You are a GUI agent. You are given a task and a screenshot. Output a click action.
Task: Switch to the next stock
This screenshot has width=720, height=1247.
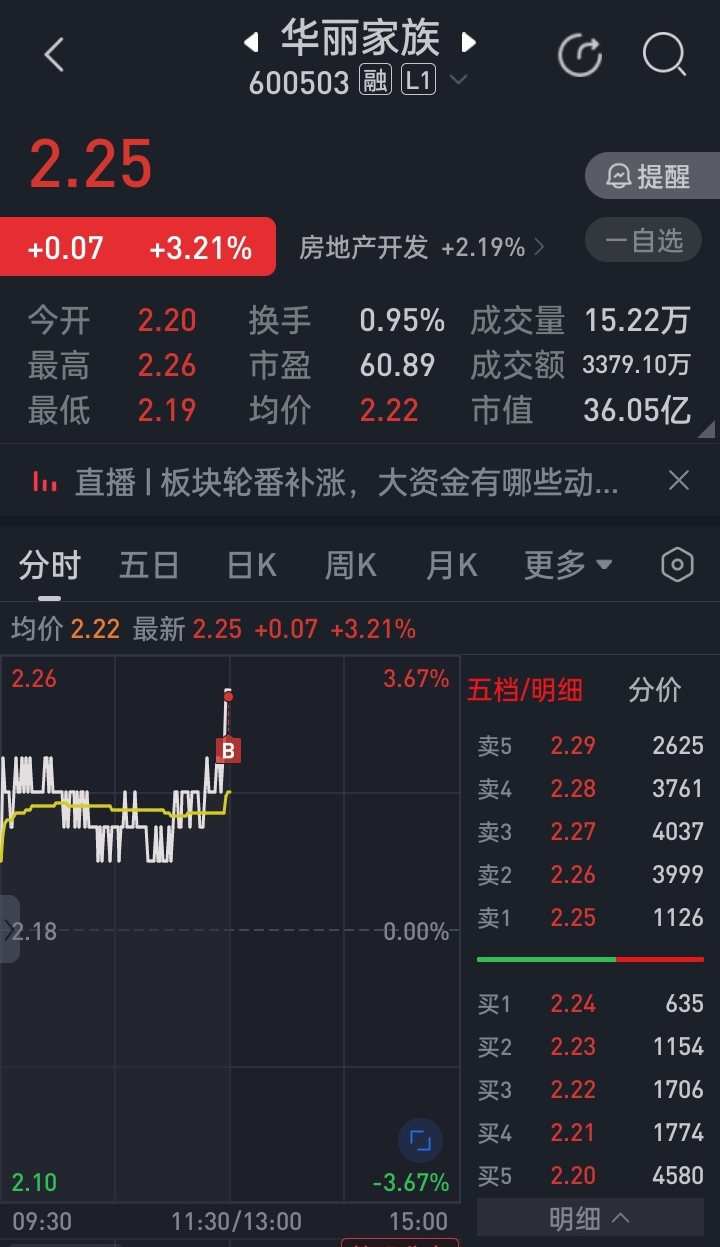coord(469,42)
